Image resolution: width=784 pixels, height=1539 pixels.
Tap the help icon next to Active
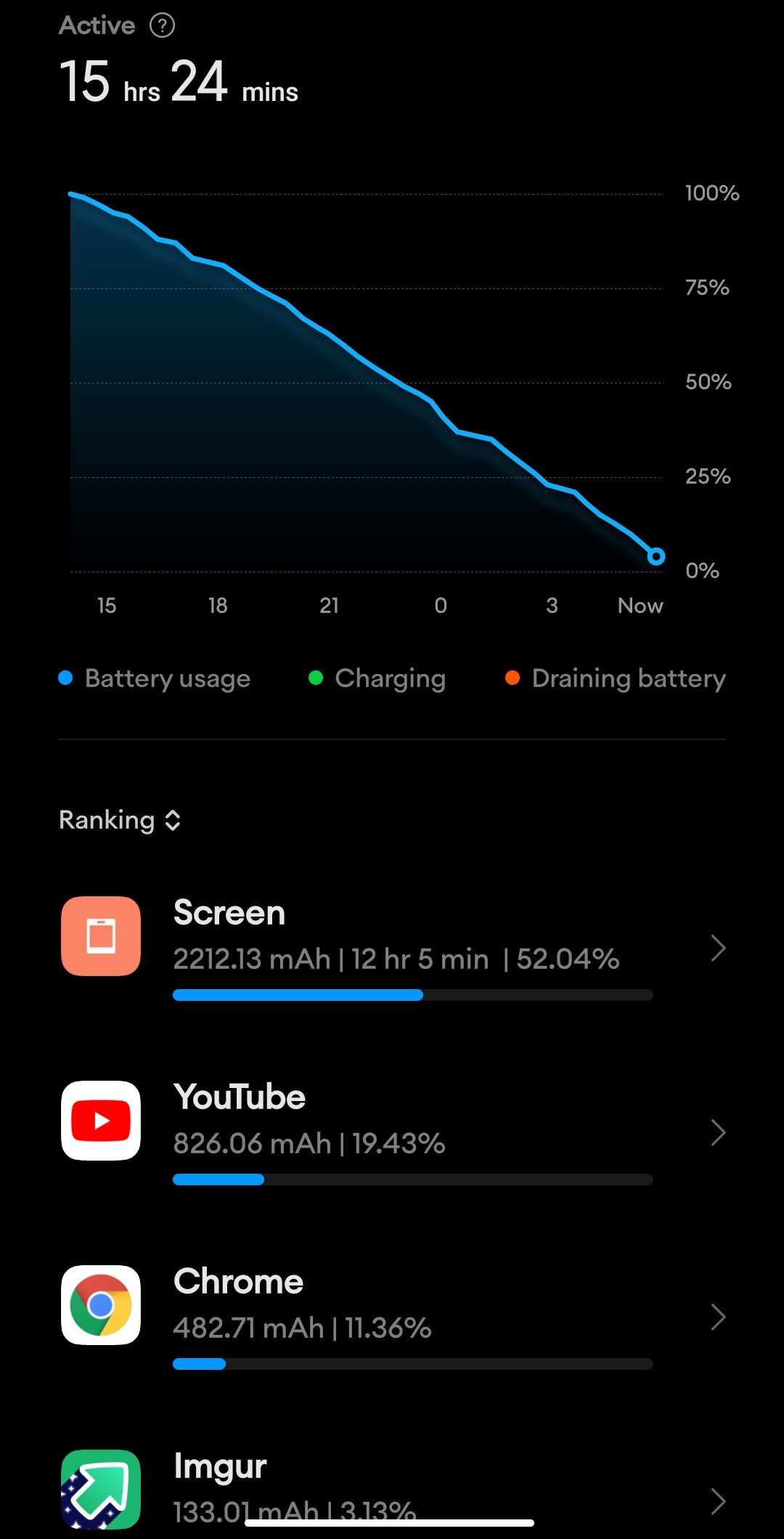tap(162, 25)
